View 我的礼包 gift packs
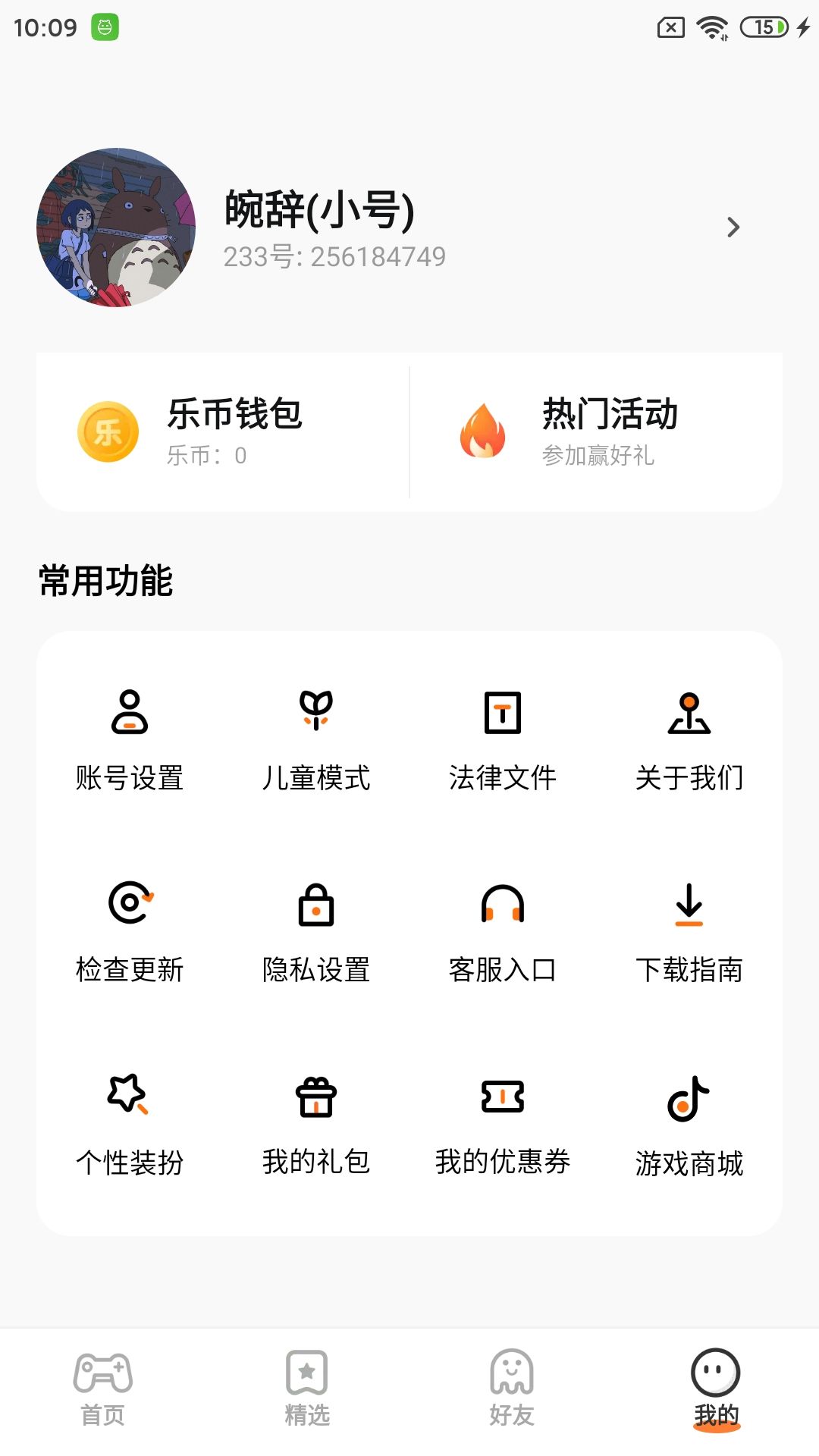Viewport: 819px width, 1456px height. 316,1124
